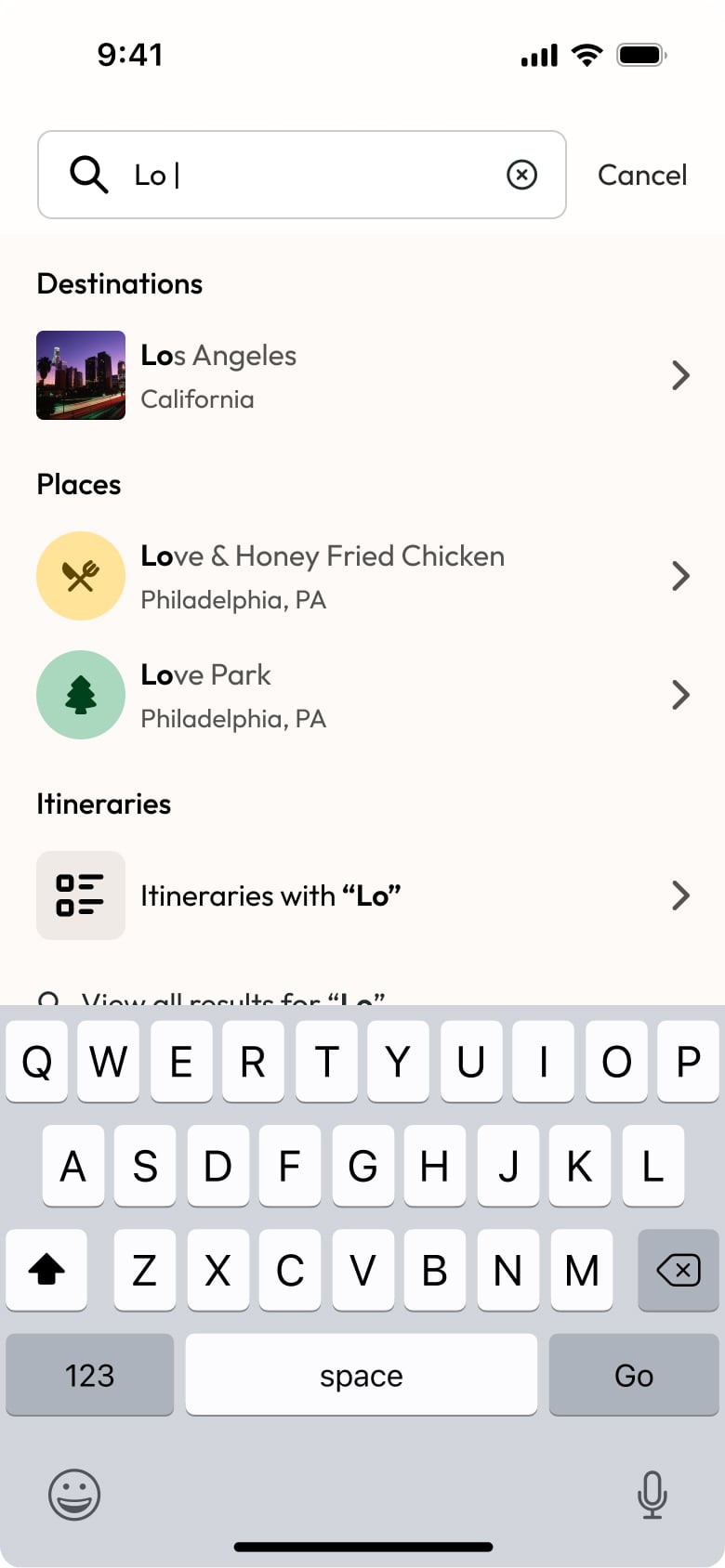Select the Love Park result

(x=362, y=695)
